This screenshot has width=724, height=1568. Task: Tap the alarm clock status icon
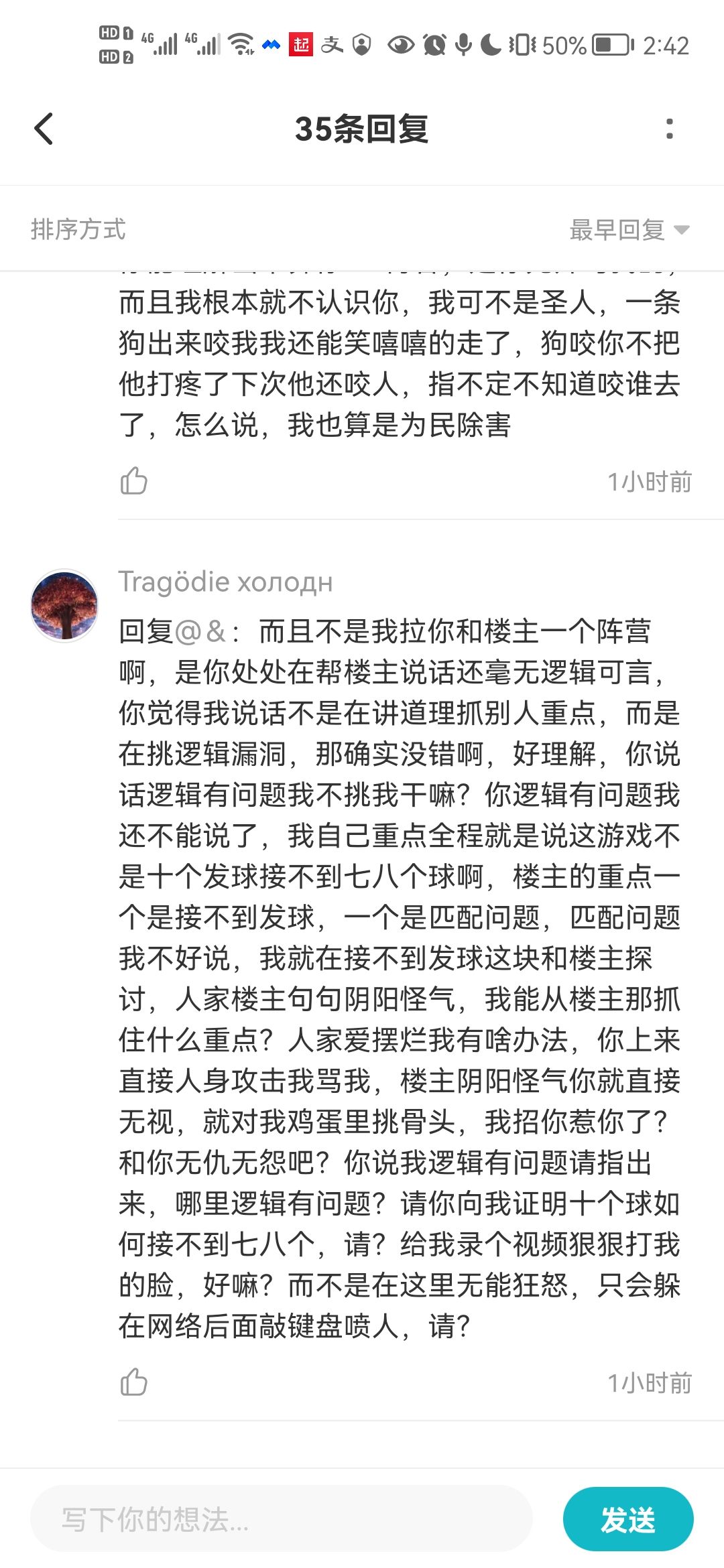click(436, 47)
